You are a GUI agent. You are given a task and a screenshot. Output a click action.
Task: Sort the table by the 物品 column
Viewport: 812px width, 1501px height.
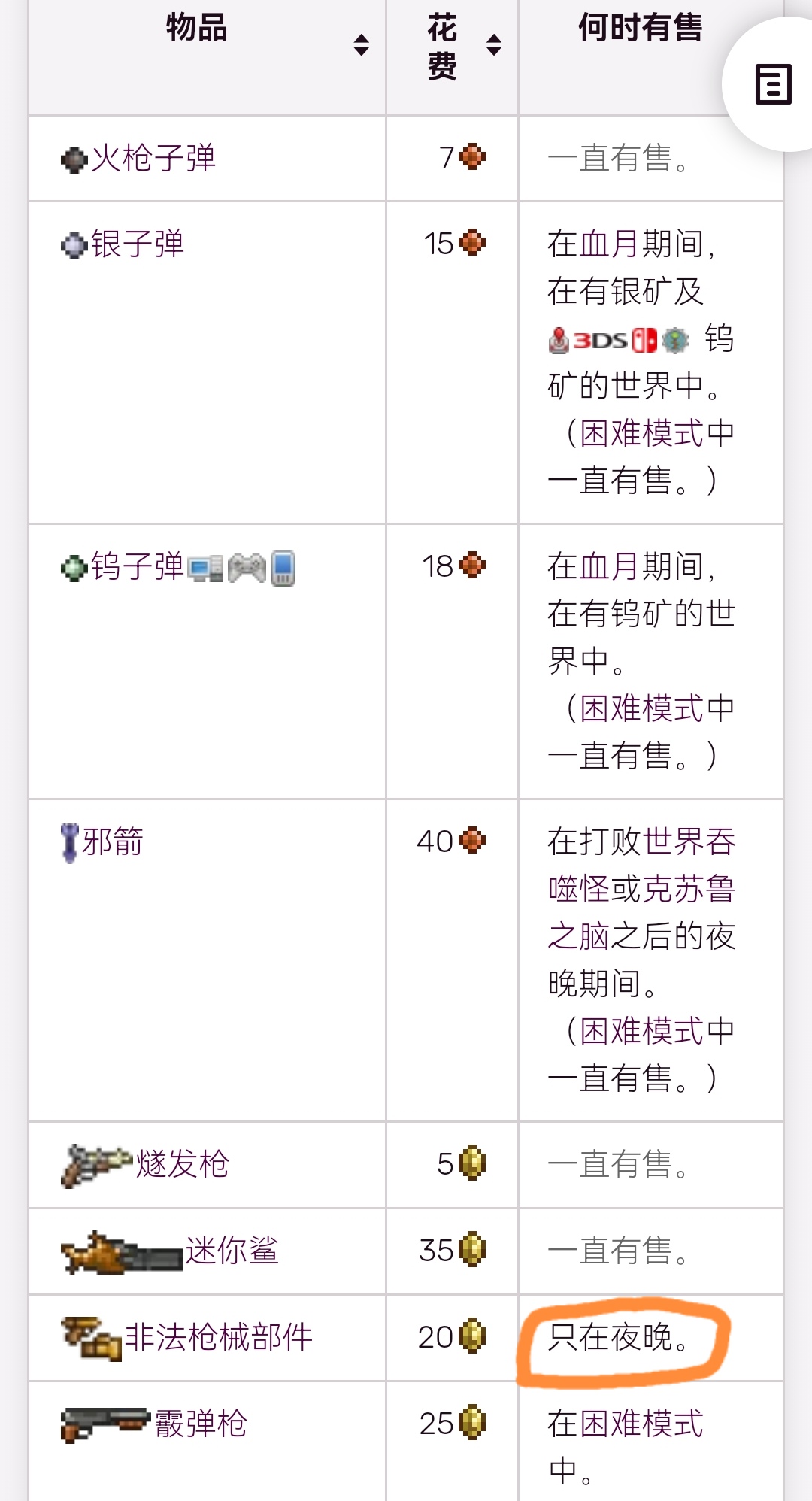pos(361,45)
